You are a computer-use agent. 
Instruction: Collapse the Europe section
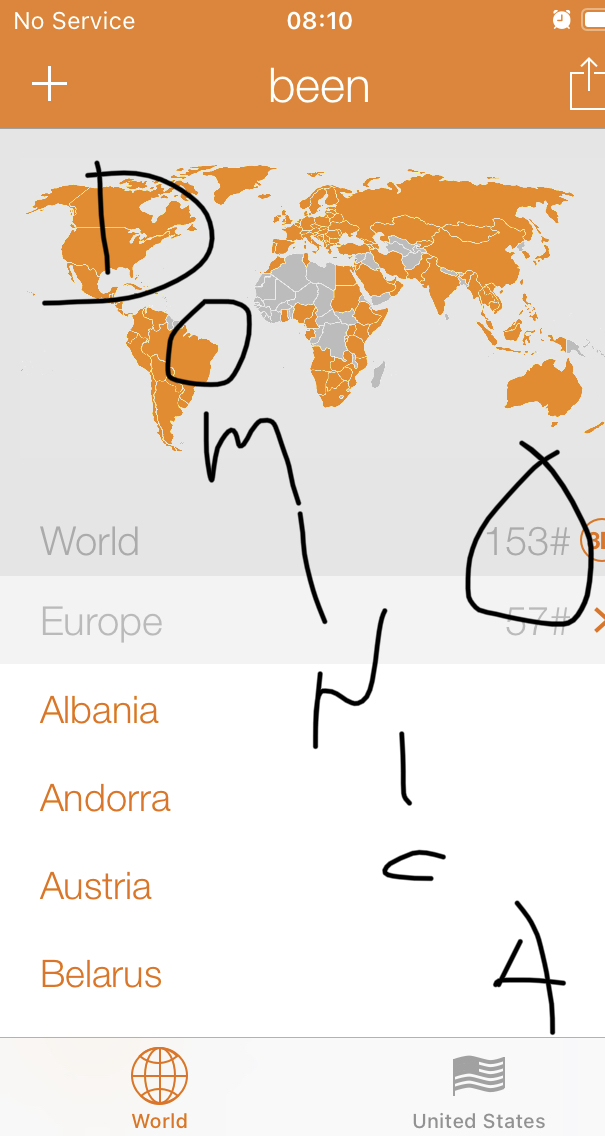coord(302,621)
